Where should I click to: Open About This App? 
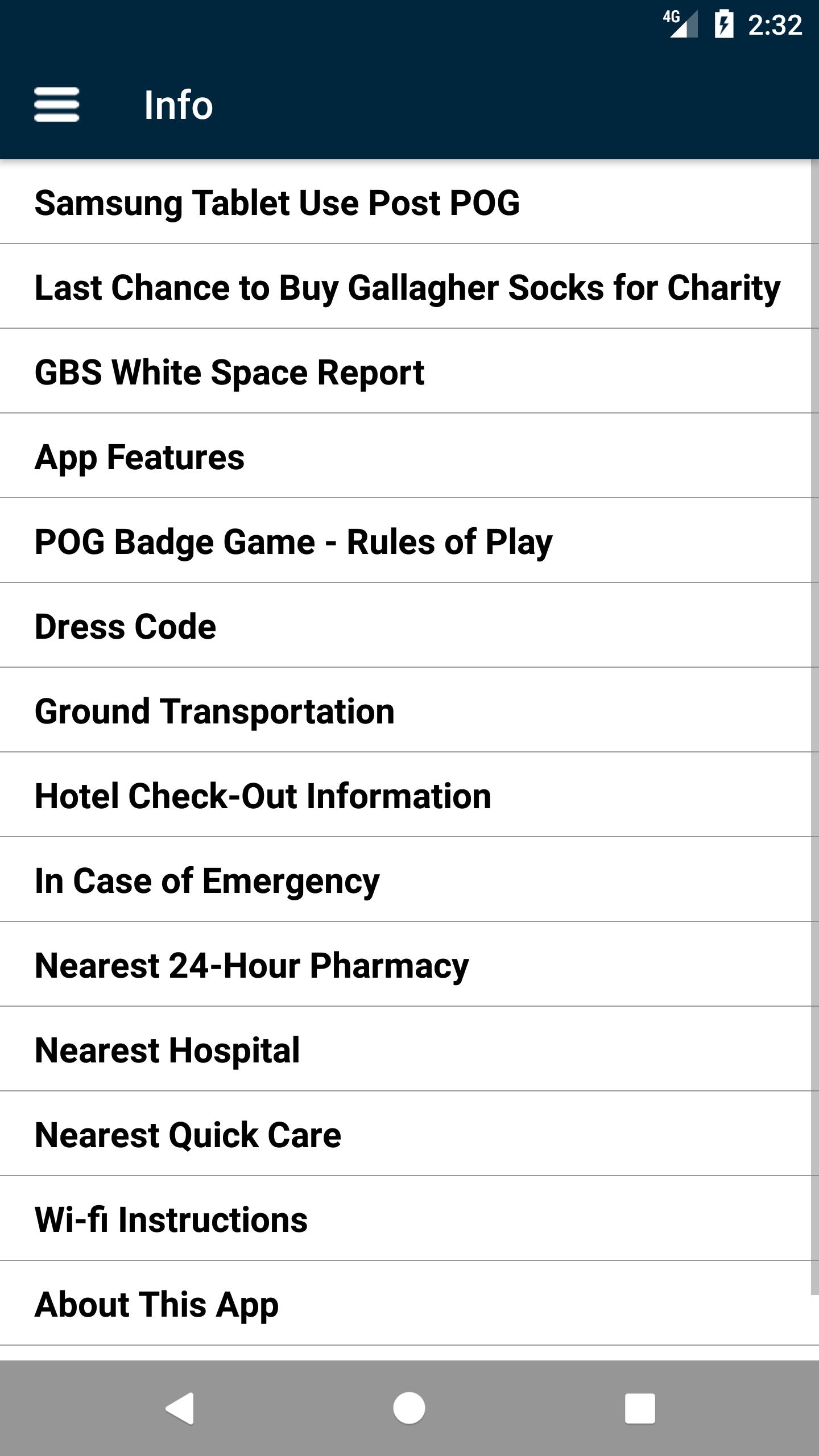click(156, 1304)
